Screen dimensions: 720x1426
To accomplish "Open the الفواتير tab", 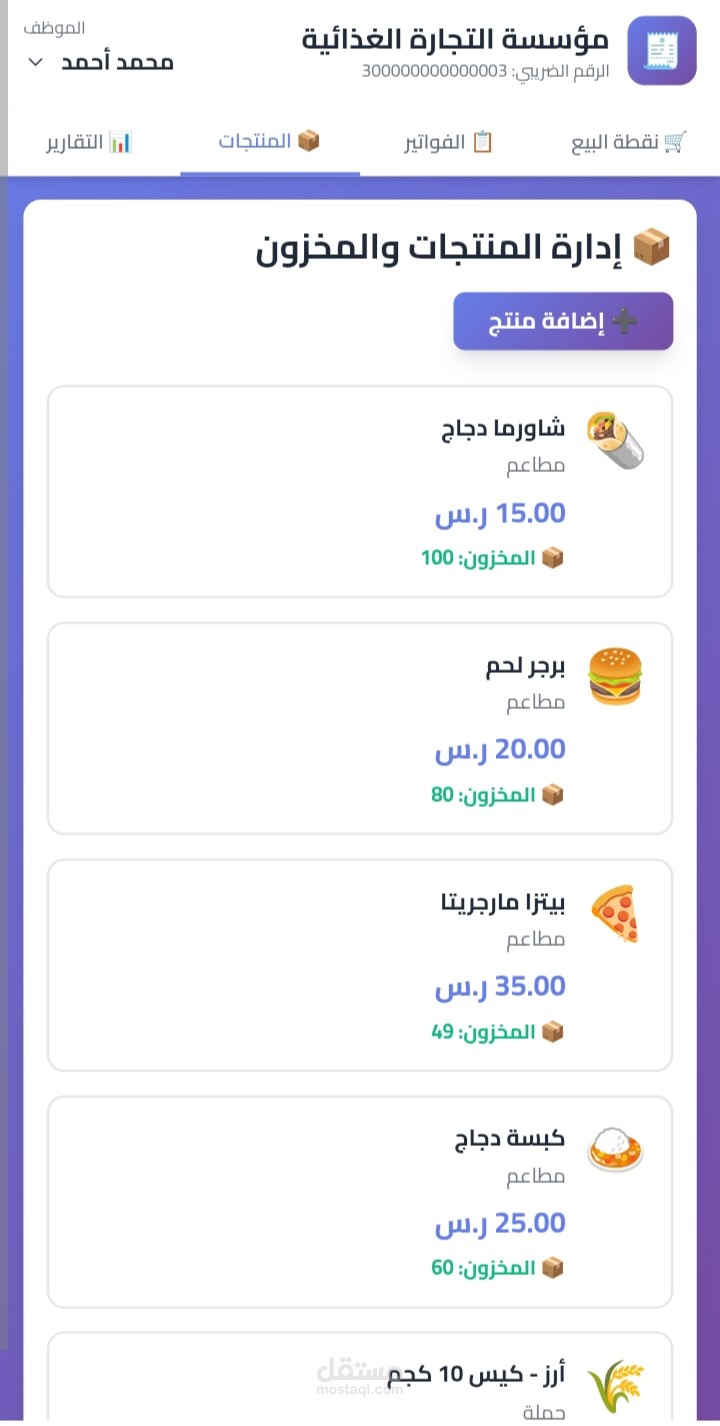I will 449,142.
